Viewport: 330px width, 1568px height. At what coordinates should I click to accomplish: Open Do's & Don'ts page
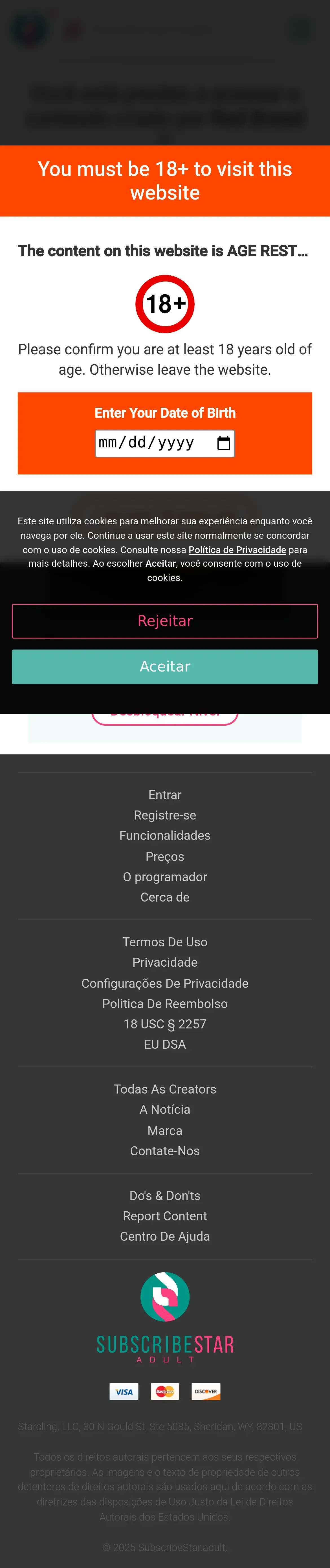tap(165, 1196)
